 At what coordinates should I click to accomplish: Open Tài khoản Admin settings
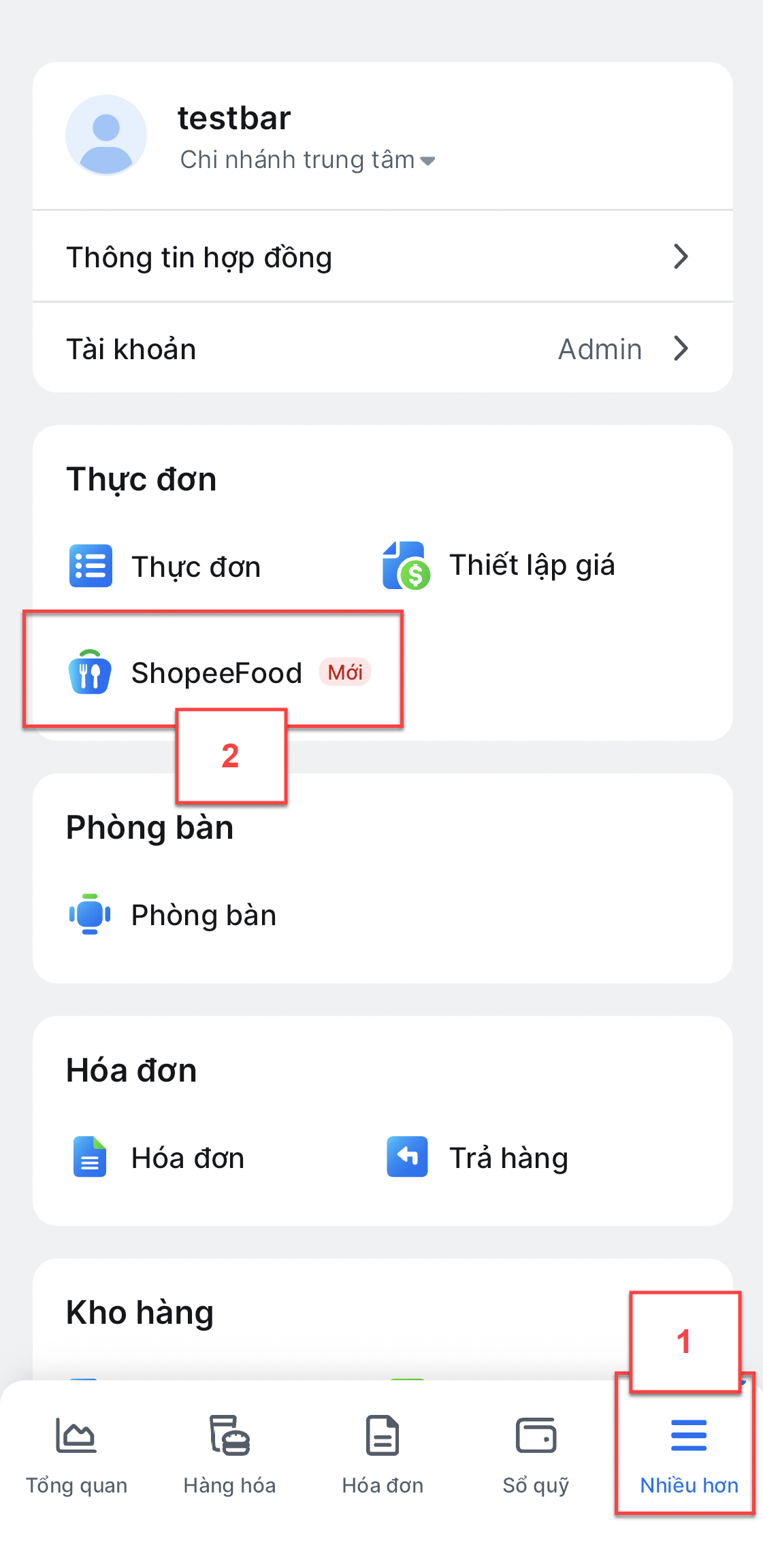[382, 349]
